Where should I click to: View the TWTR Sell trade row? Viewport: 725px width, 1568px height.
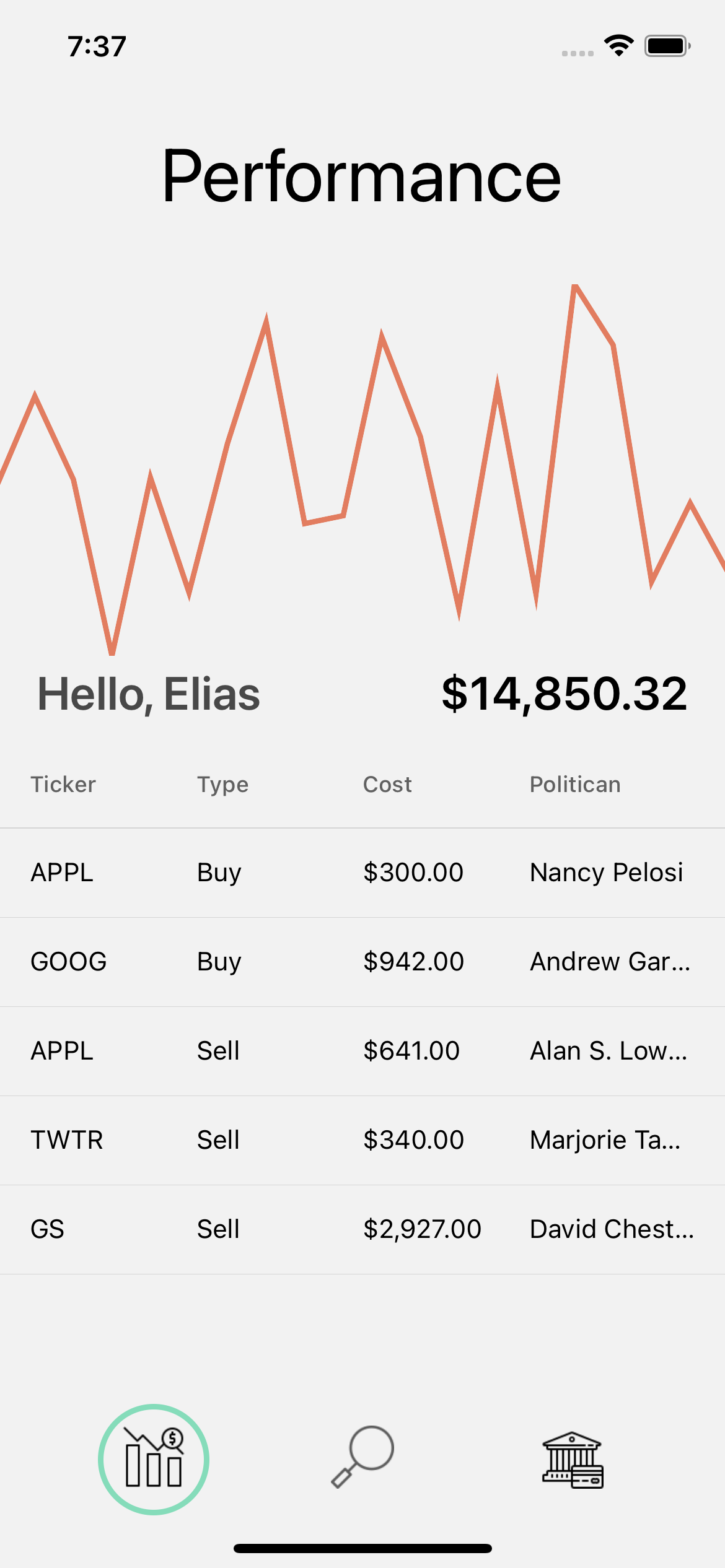tap(362, 1140)
